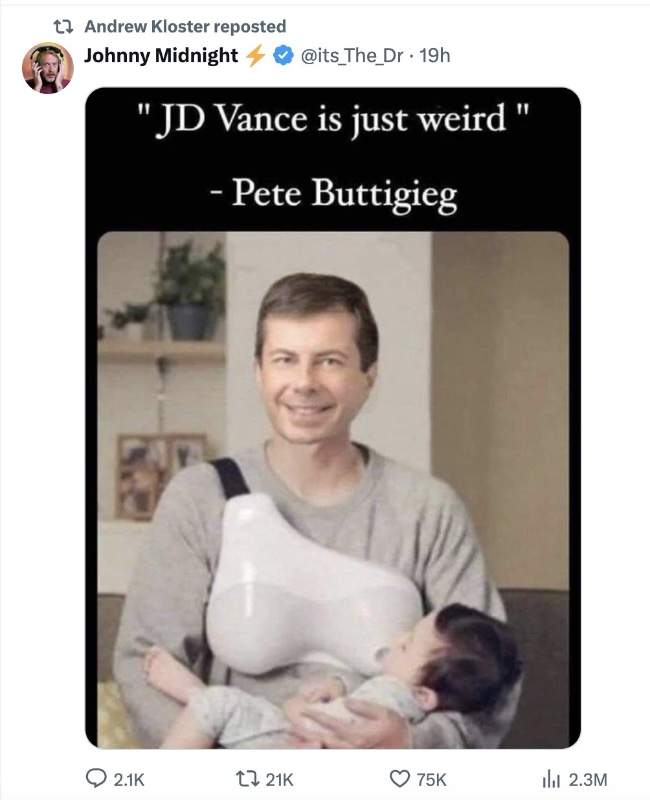Like the Johnny Midnight post
Screen dimensions: 650x800
click(x=400, y=778)
